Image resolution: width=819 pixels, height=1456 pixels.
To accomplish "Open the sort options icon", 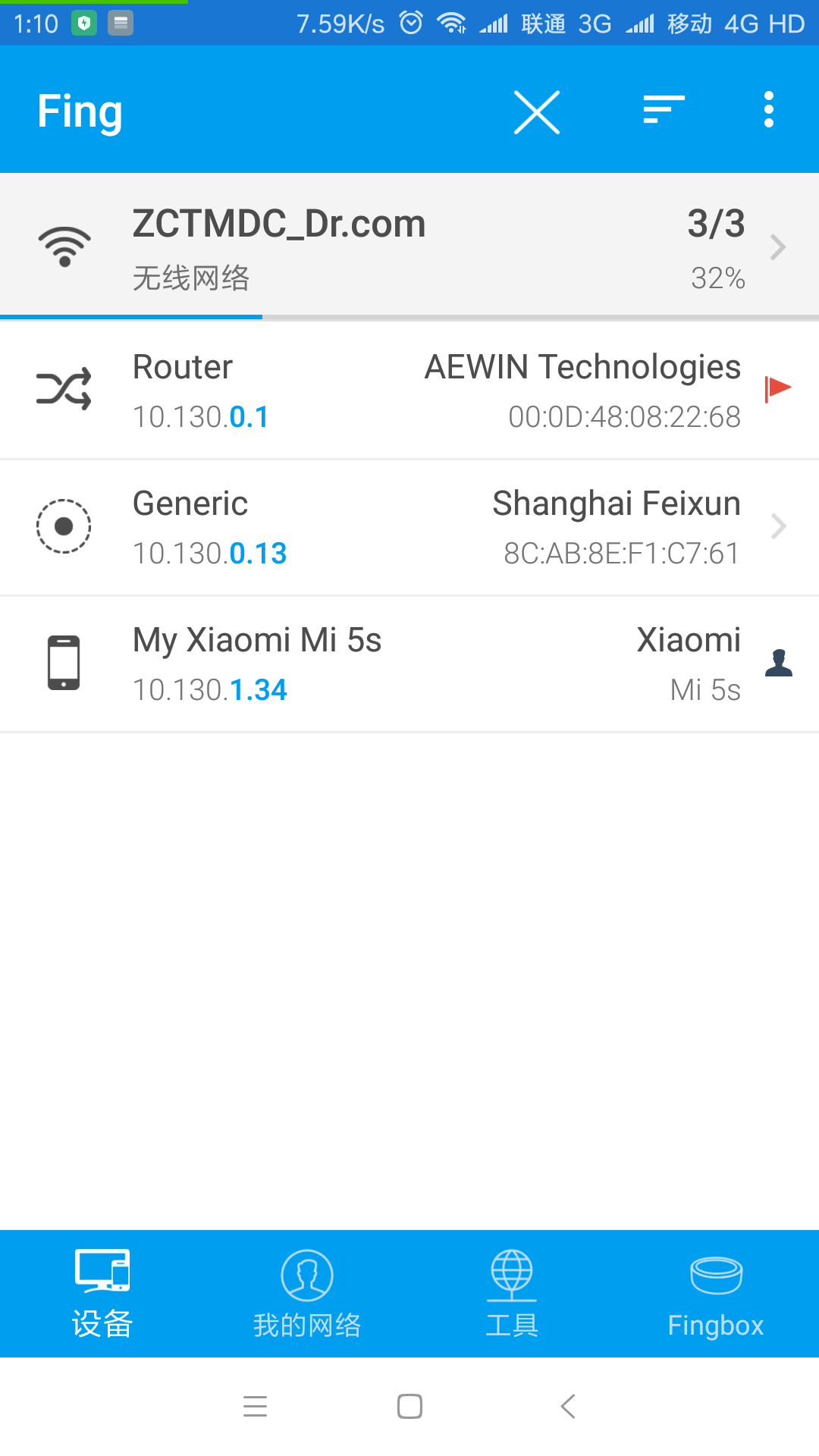I will pos(664,110).
